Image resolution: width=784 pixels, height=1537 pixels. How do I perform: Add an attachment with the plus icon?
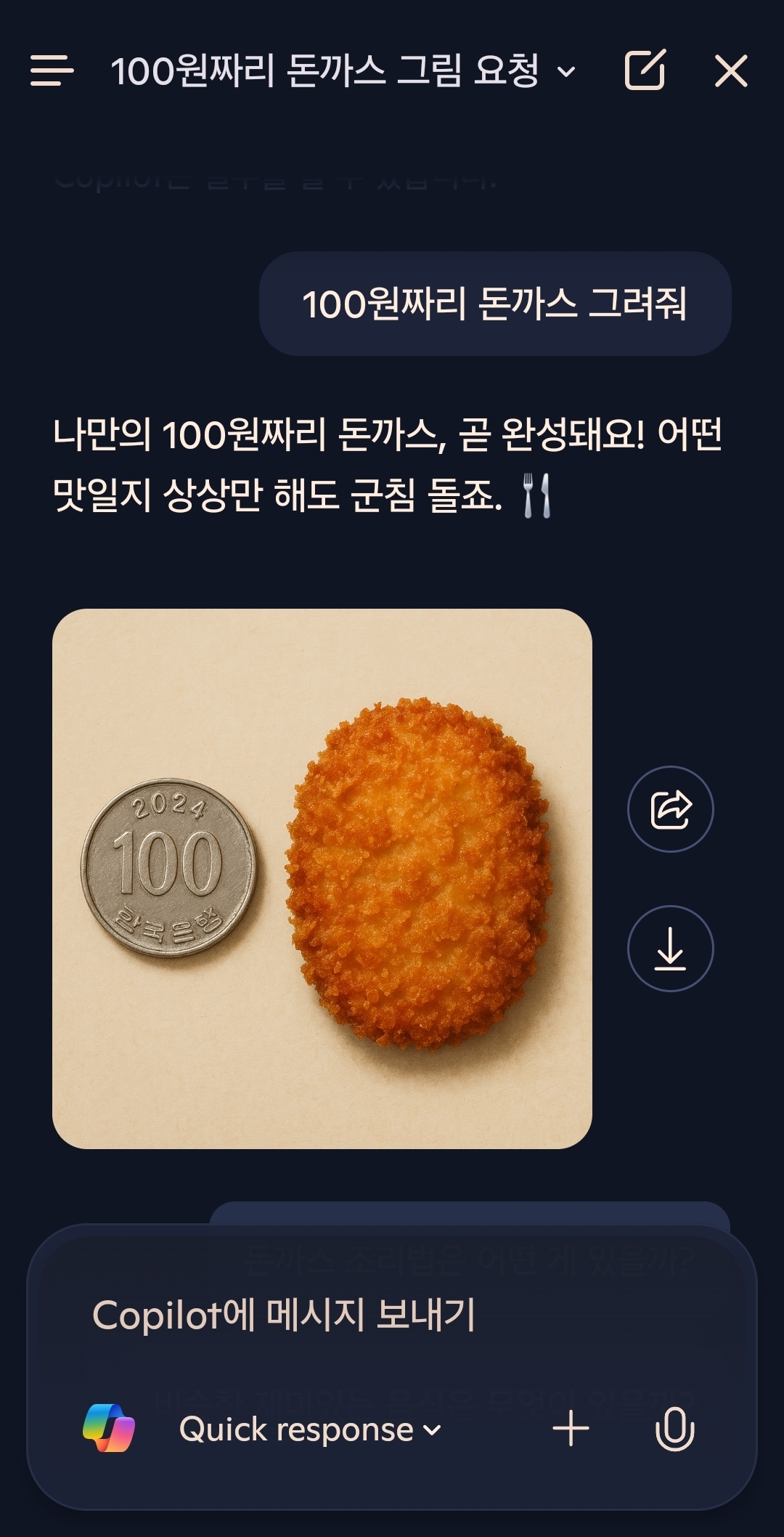[571, 1429]
